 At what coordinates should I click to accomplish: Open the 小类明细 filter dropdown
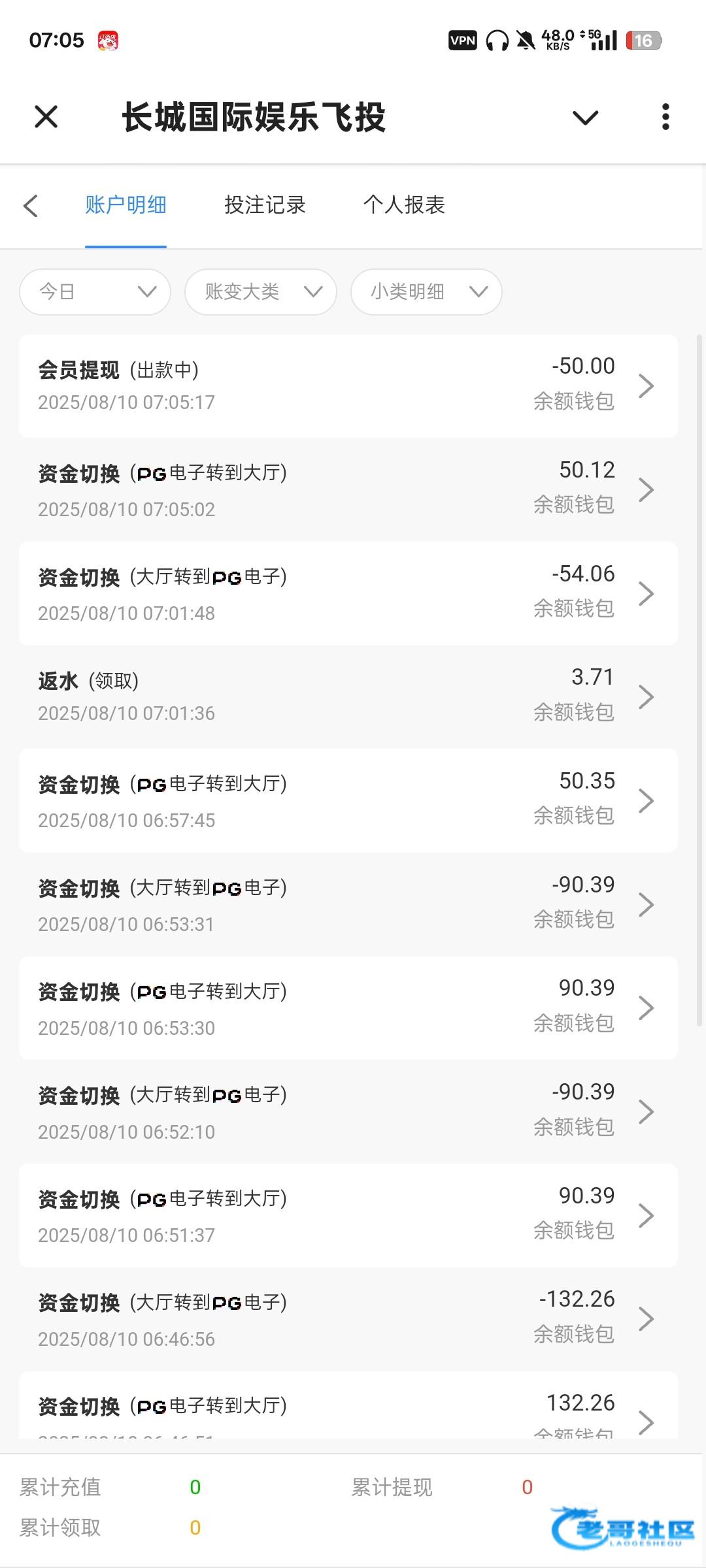click(x=426, y=291)
